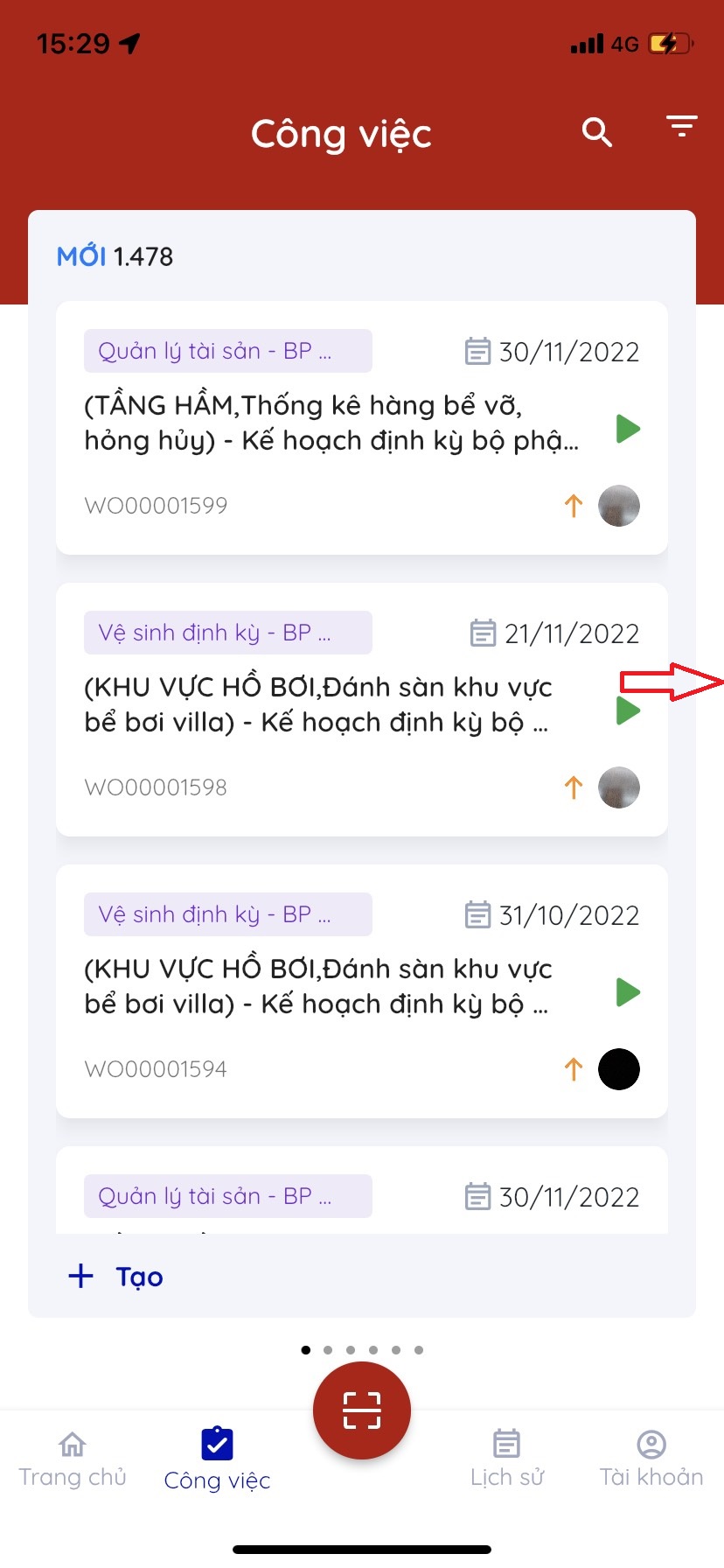Start work order WO00001594 with play icon

(x=628, y=992)
